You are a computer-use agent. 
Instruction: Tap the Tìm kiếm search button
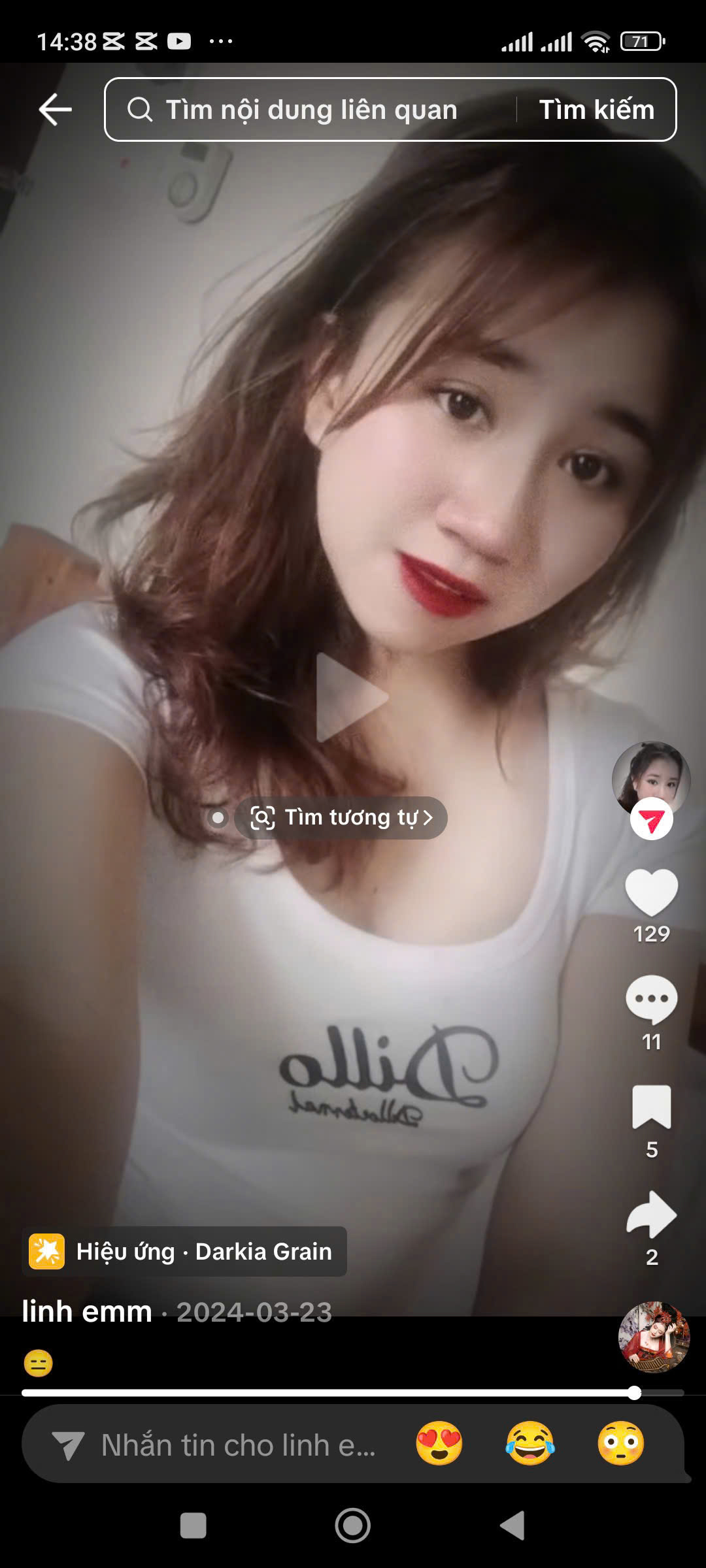pyautogui.click(x=596, y=110)
